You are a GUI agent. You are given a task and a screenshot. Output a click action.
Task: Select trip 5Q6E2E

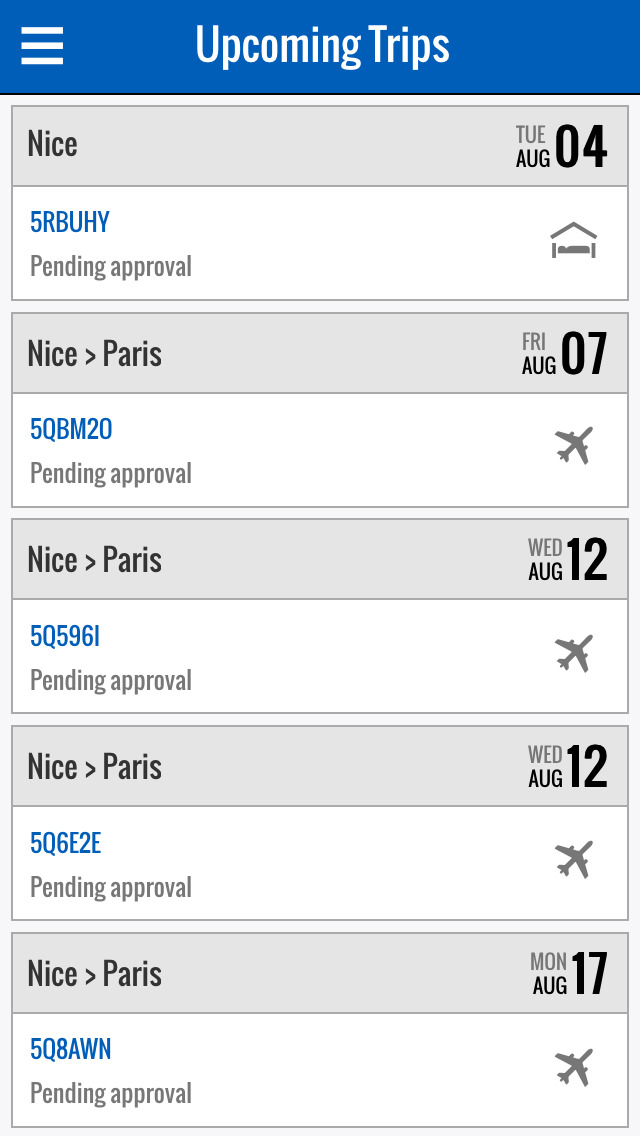[x=320, y=863]
